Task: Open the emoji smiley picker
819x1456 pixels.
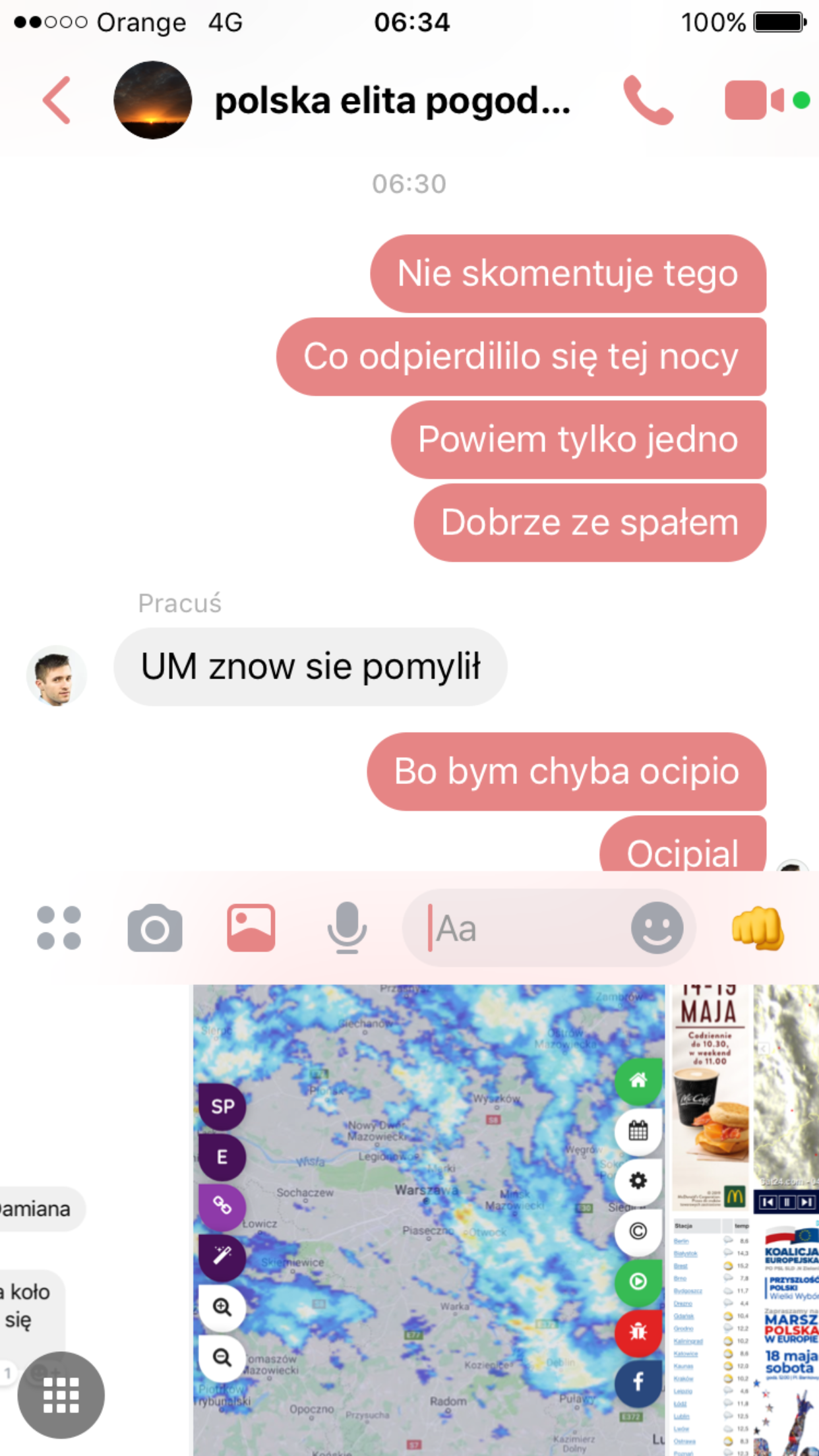Action: click(657, 928)
